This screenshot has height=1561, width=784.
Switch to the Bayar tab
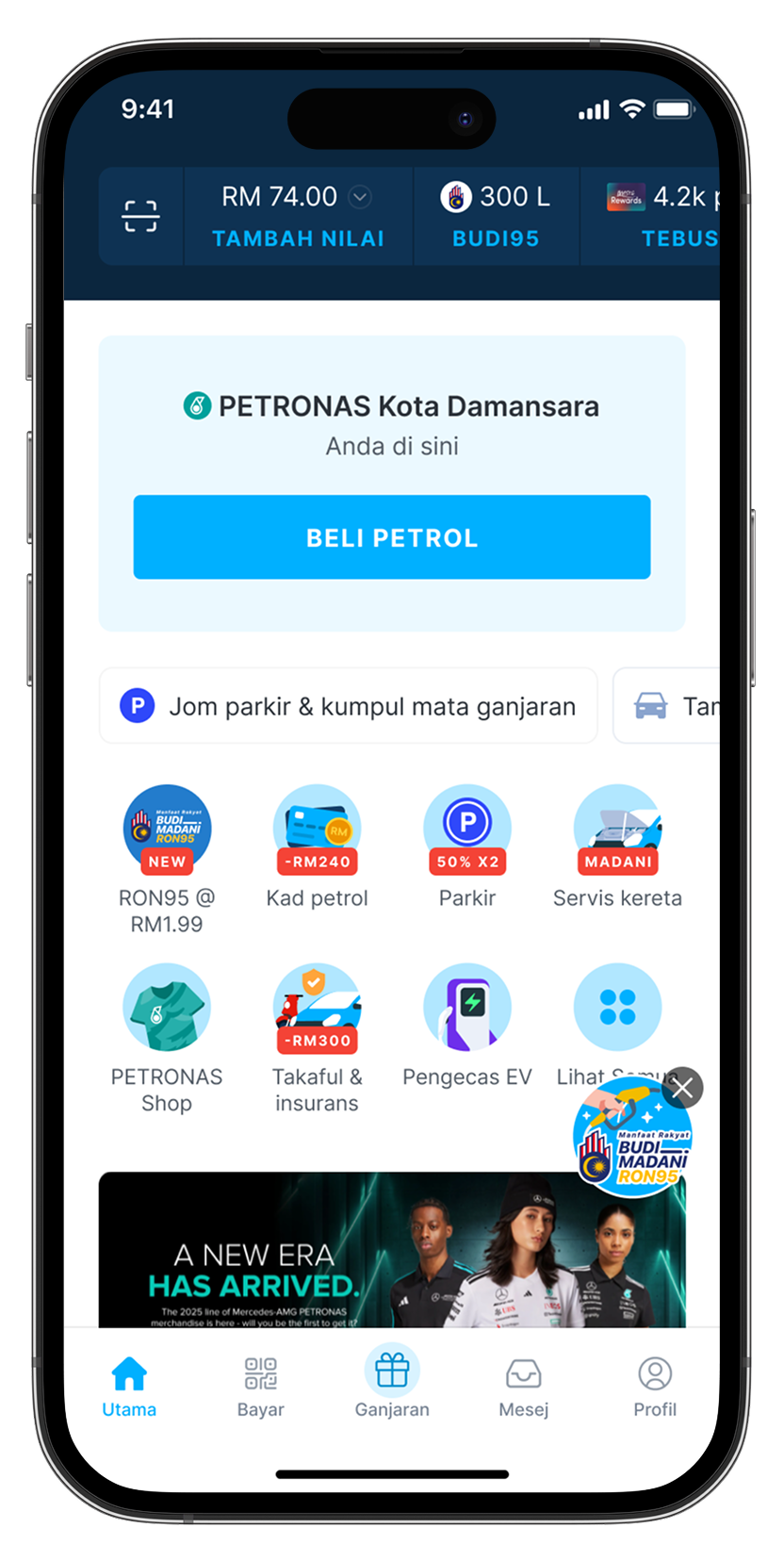(260, 1388)
